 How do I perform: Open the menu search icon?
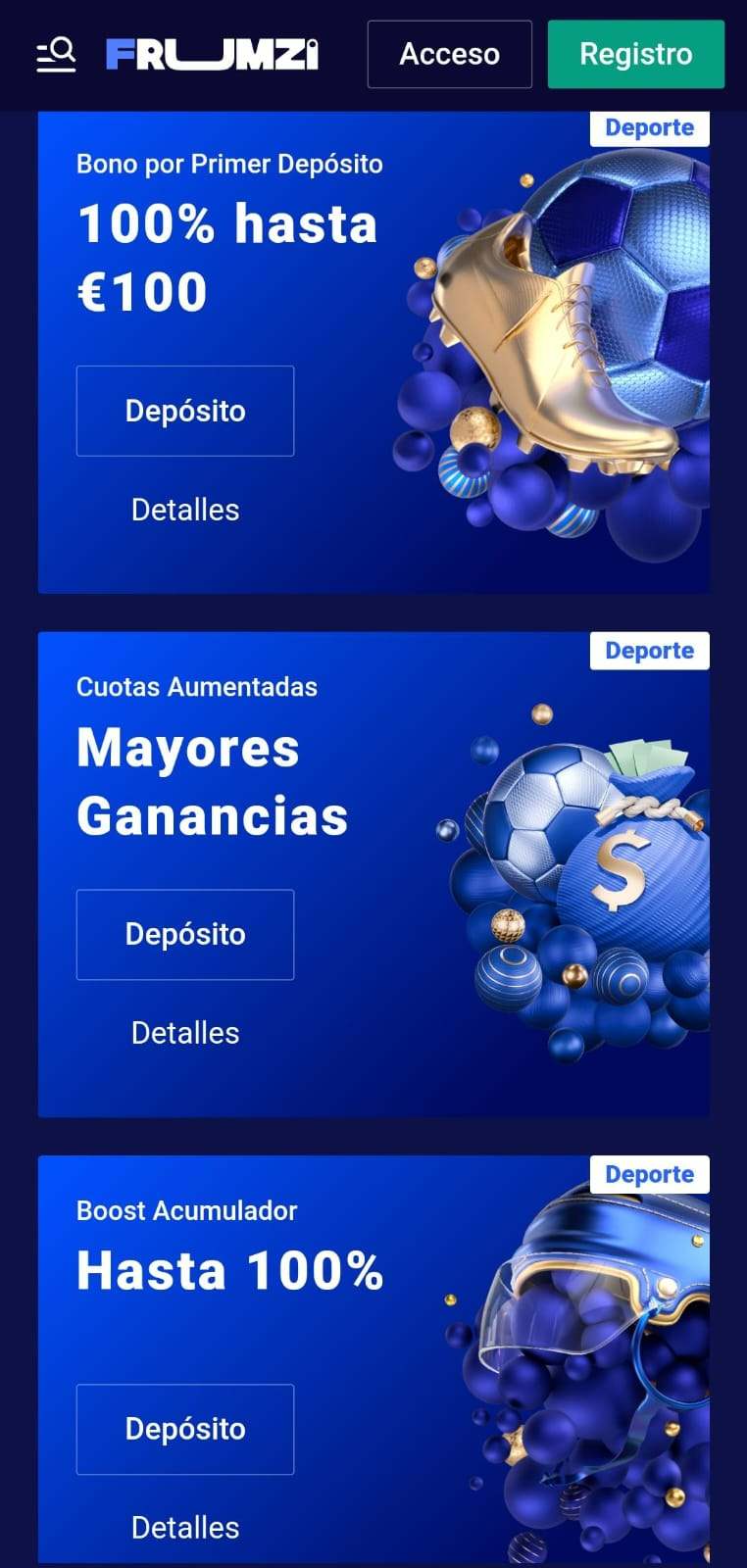(56, 54)
